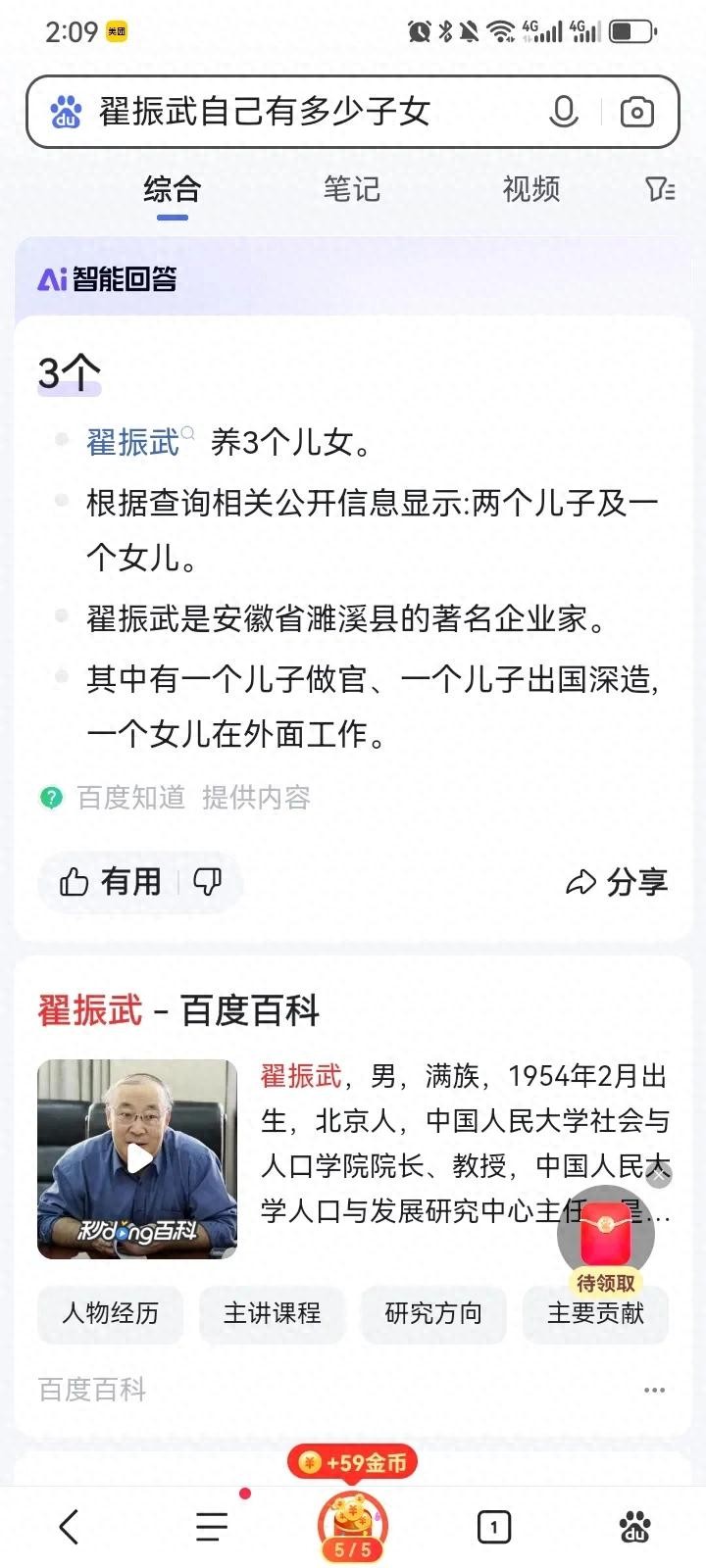Viewport: 706px width, 1568px height.
Task: Select the 主讲课程 chip
Action: click(272, 1313)
